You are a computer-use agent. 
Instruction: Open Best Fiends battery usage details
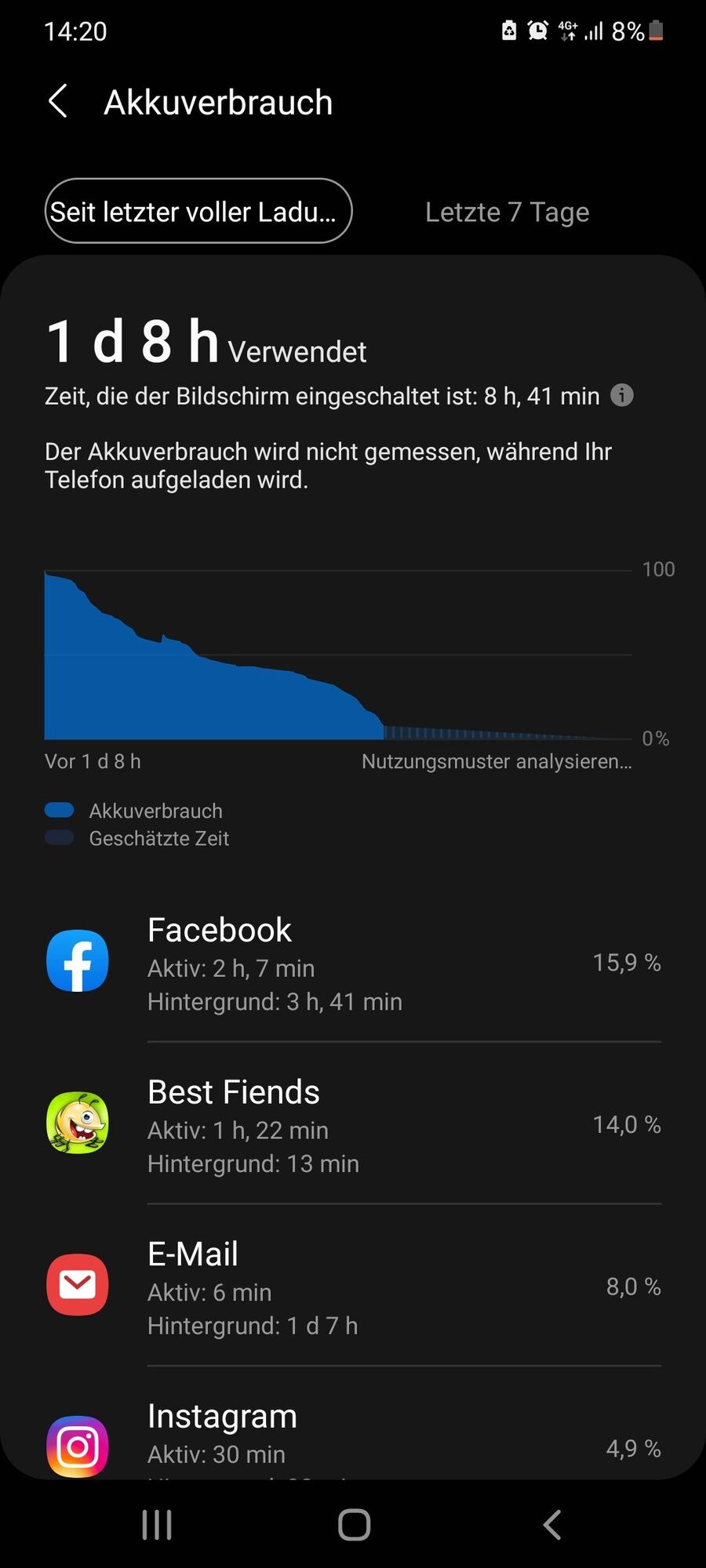[x=353, y=1125]
